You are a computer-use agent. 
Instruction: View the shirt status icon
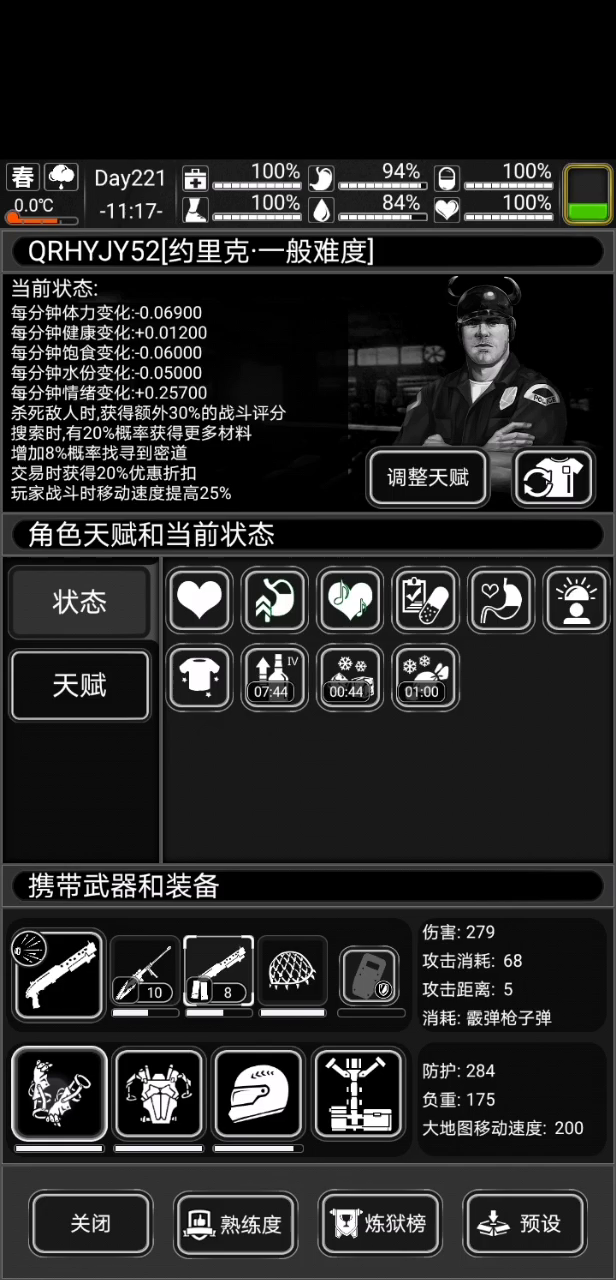(200, 677)
